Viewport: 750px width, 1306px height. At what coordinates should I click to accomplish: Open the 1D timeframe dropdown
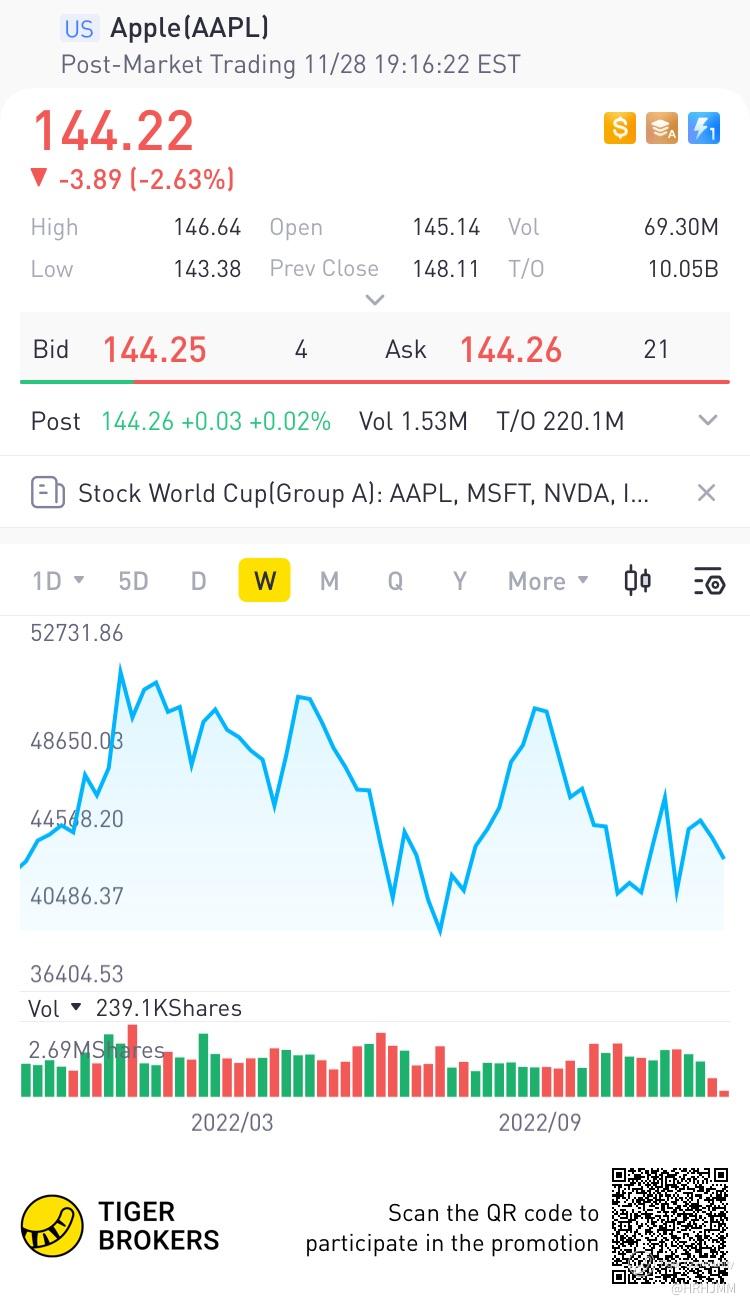58,581
